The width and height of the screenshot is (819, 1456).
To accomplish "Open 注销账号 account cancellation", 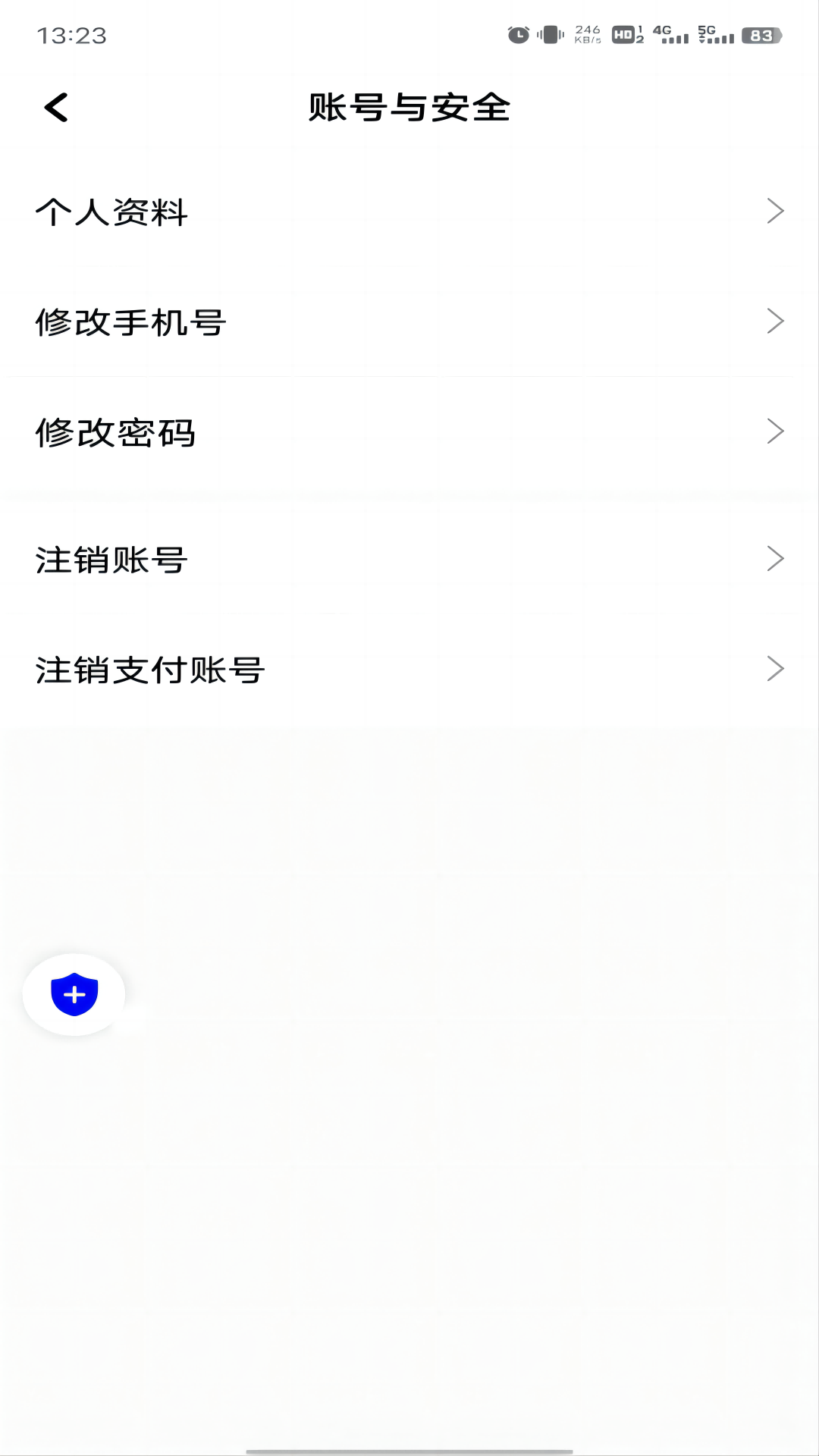I will pyautogui.click(x=112, y=559).
